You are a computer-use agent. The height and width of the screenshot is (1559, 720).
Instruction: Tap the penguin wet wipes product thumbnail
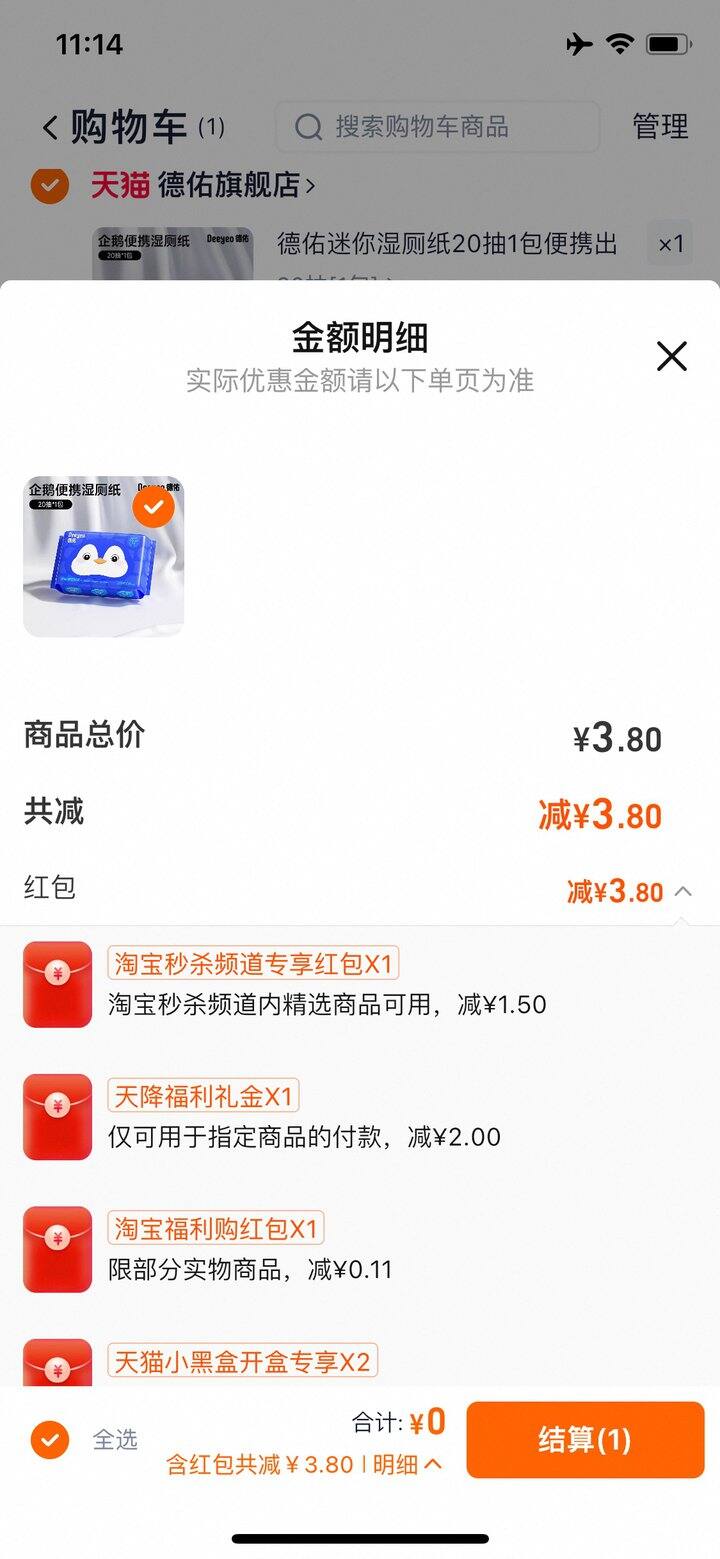(103, 557)
